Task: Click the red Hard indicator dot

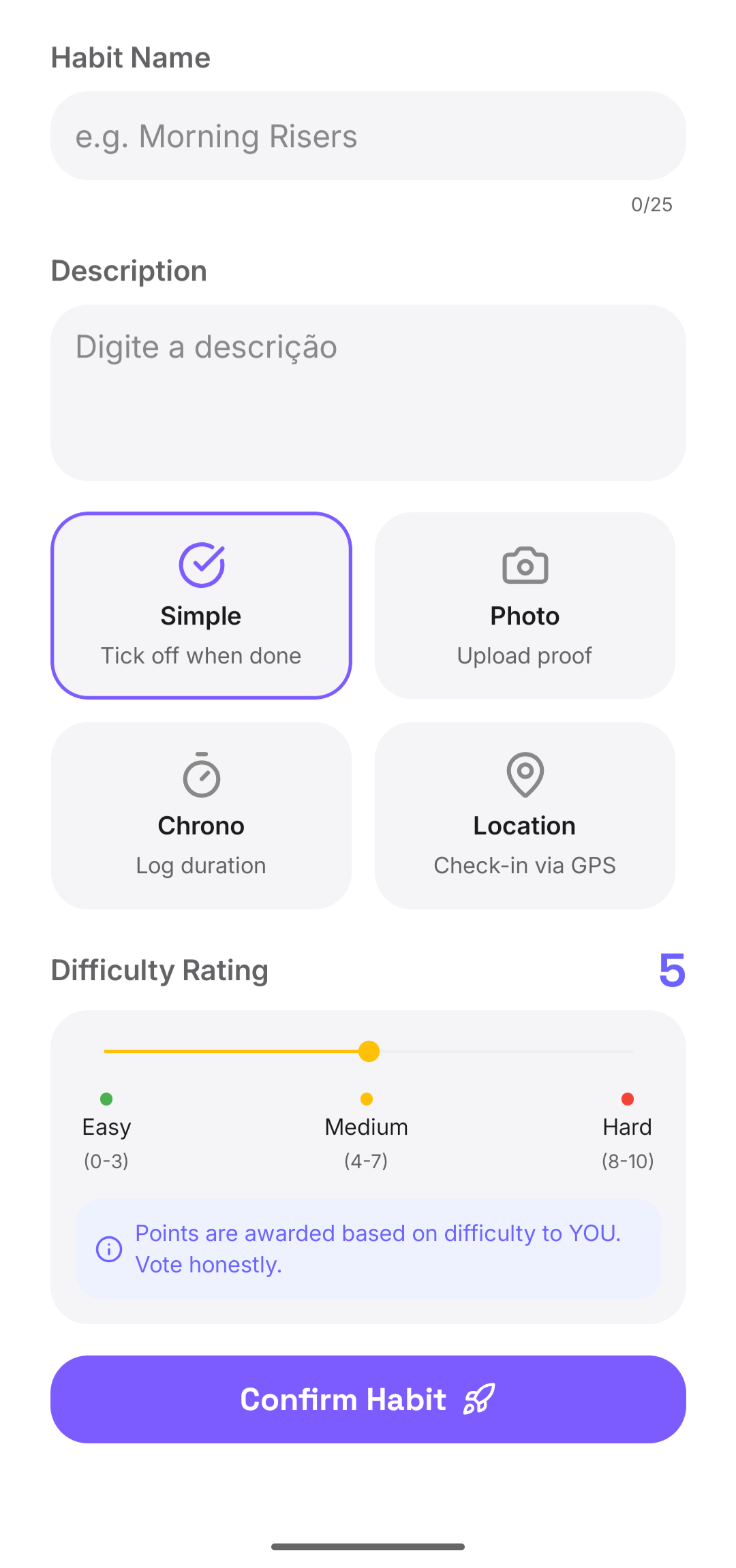Action: pyautogui.click(x=626, y=1099)
